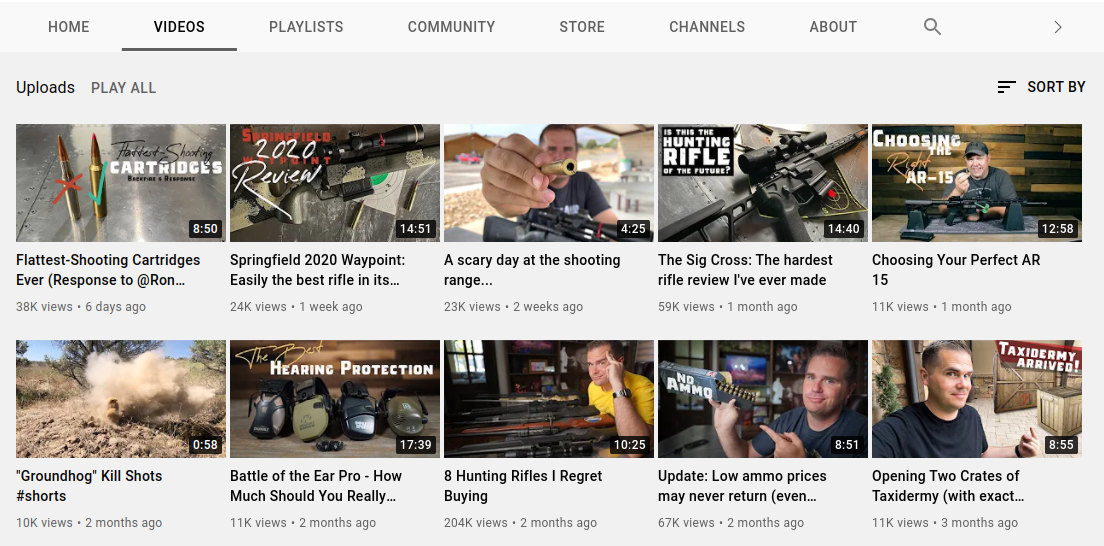This screenshot has width=1104, height=546.
Task: Open the Groundhog Kill Shots short
Action: point(121,399)
